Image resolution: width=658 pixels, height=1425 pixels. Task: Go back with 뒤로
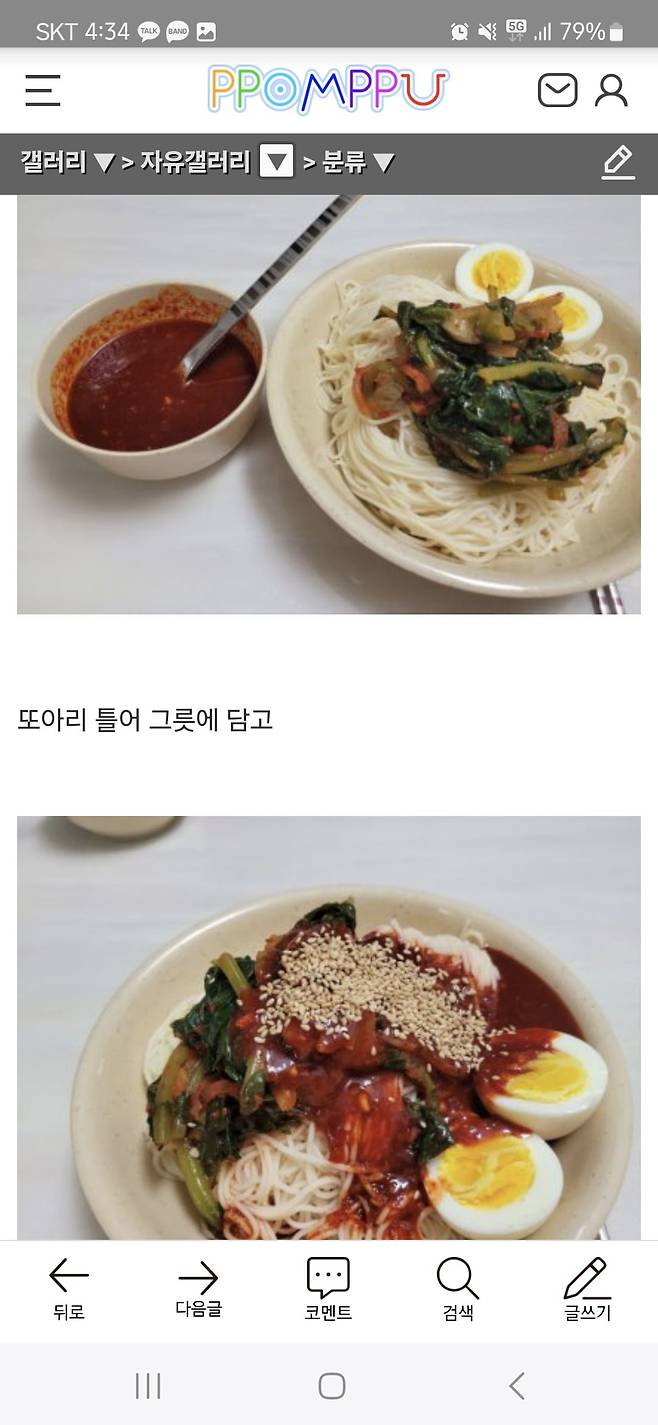pos(69,1290)
